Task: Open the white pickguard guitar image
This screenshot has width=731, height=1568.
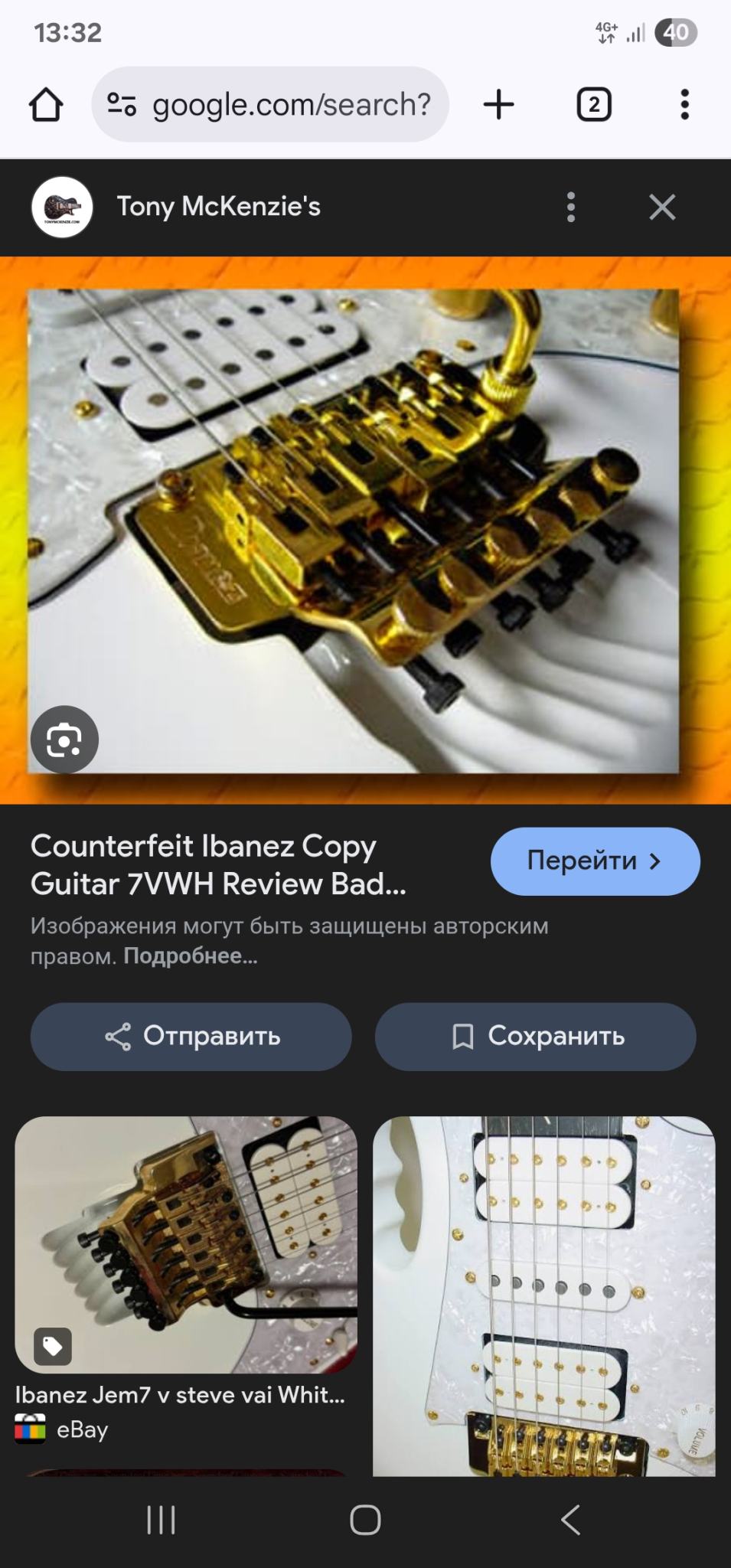Action: pos(543,1294)
